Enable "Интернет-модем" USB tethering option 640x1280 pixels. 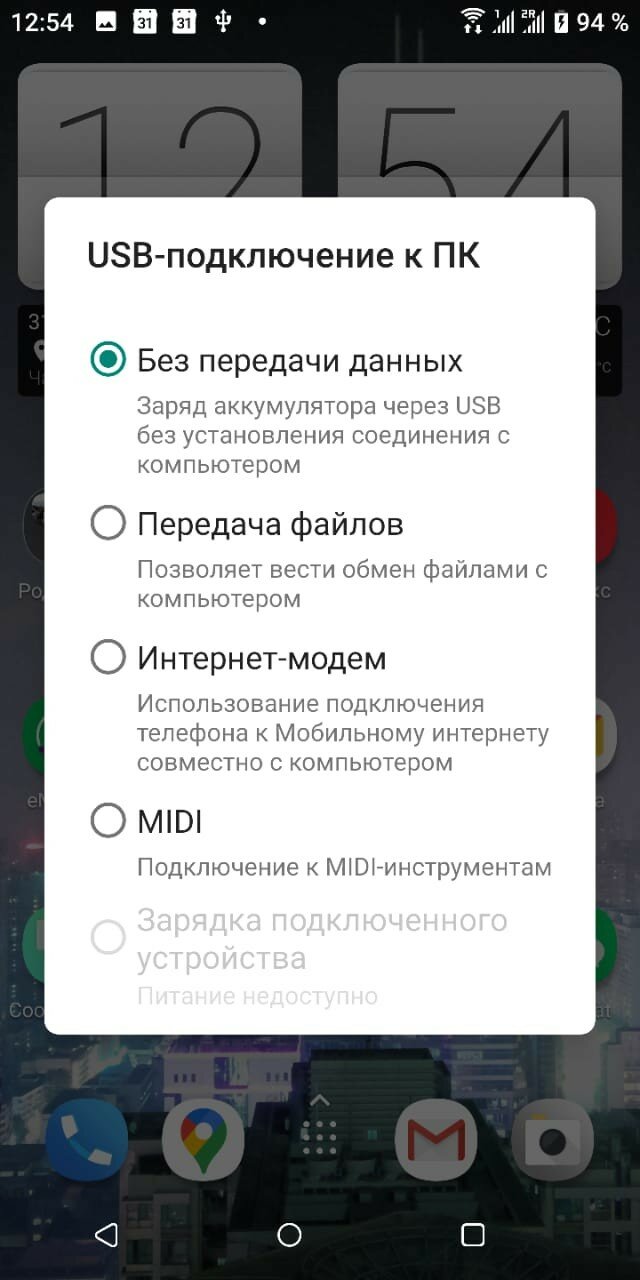coord(108,658)
